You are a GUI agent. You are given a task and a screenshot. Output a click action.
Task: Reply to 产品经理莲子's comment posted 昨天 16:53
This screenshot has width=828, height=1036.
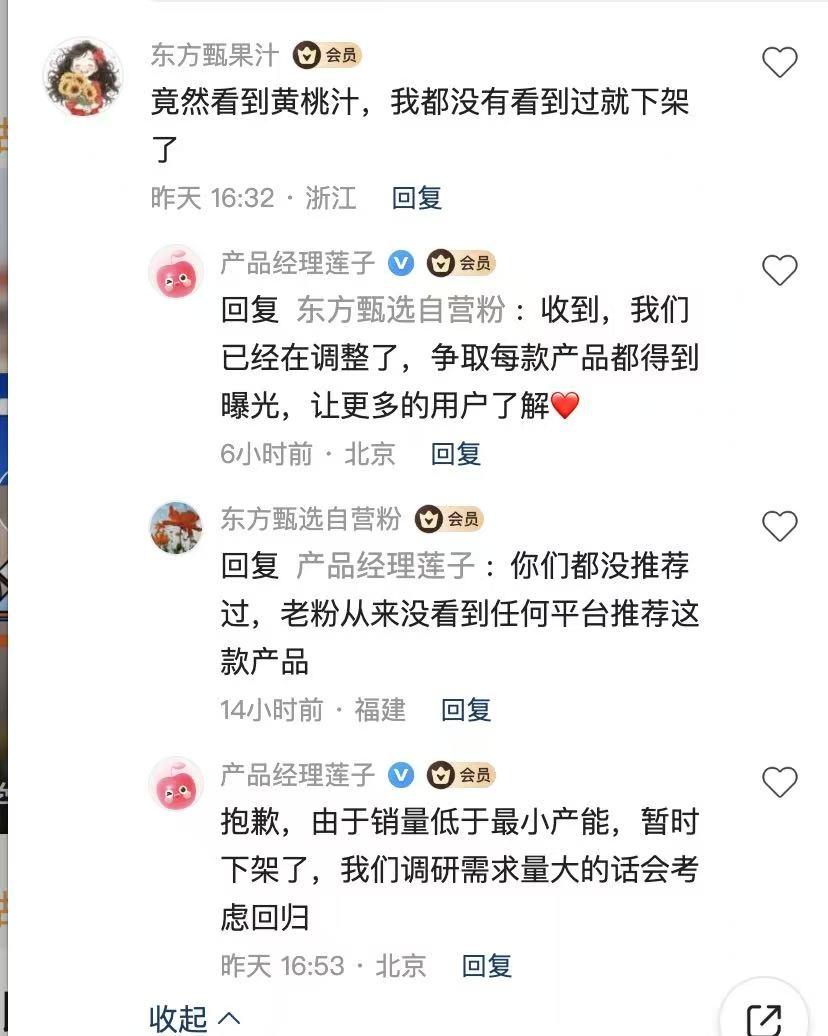point(486,966)
